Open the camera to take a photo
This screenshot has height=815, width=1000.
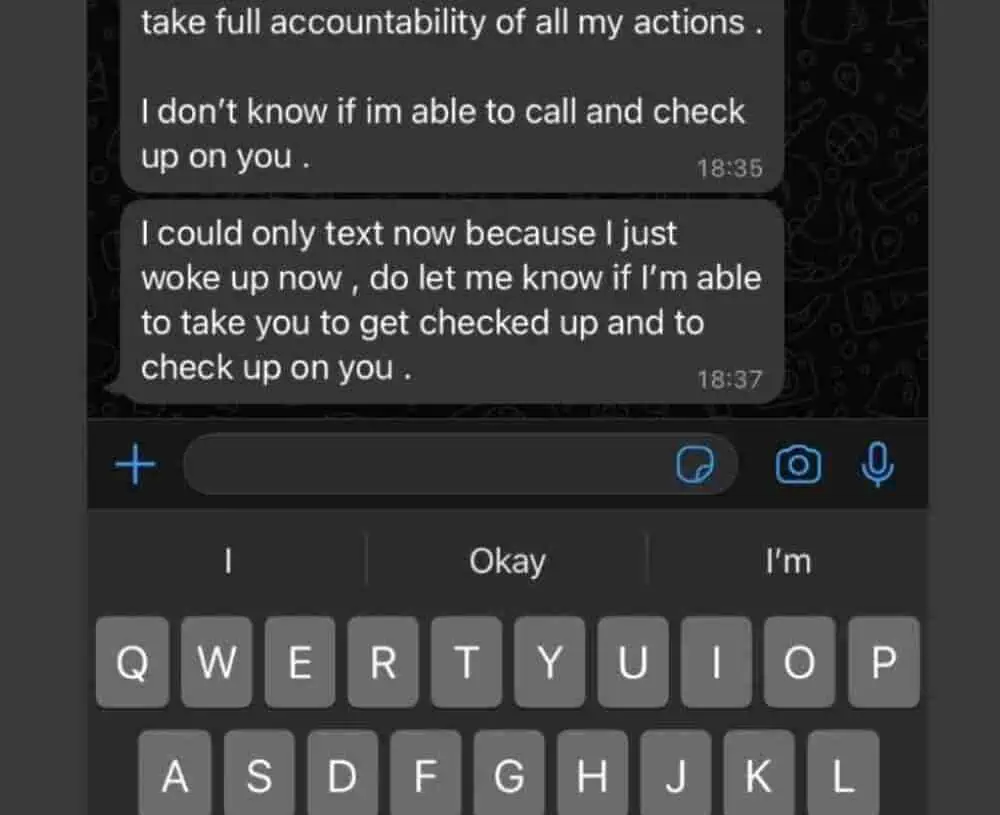pos(798,465)
